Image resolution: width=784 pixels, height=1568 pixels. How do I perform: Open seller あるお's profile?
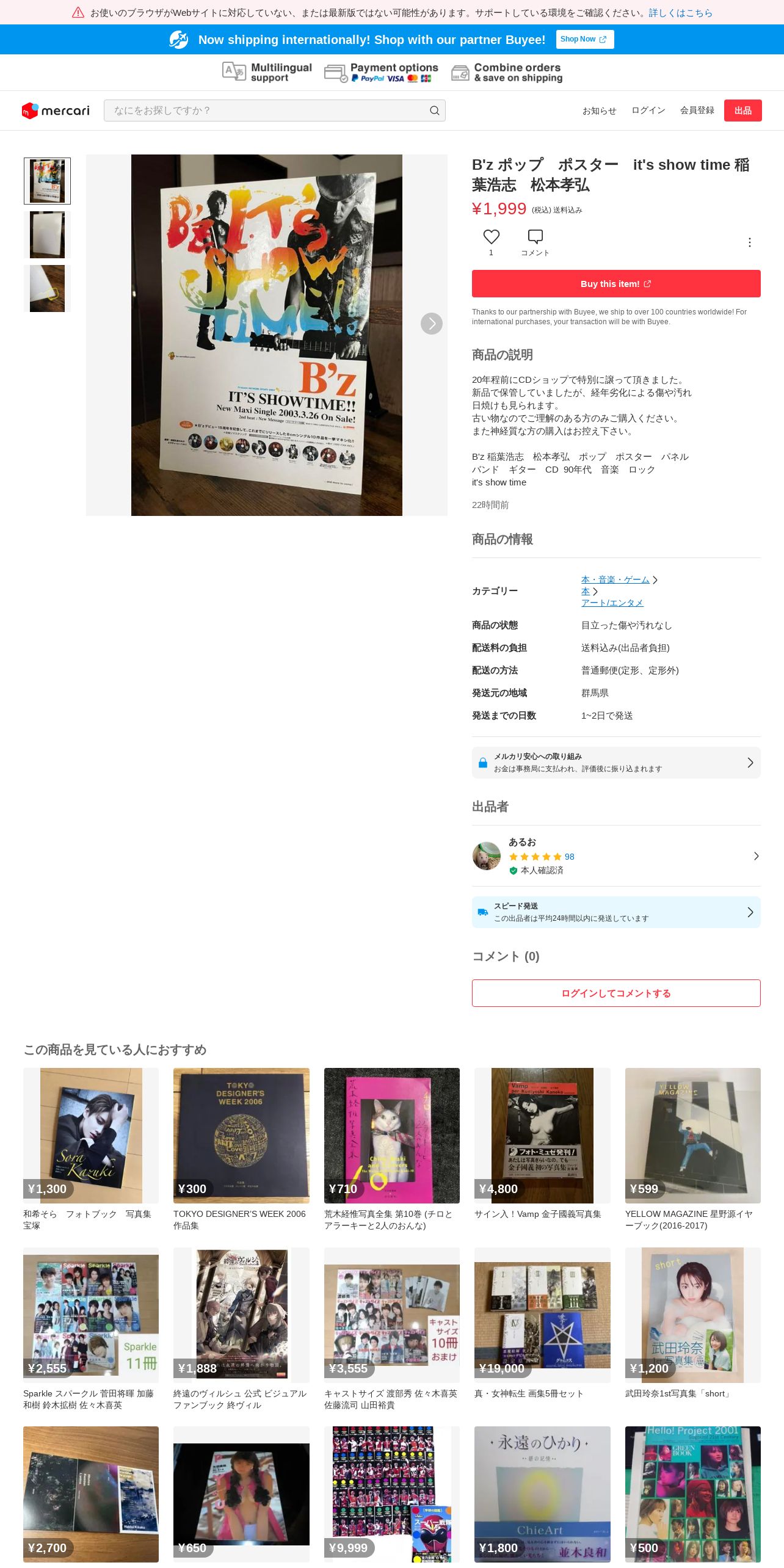pos(616,856)
